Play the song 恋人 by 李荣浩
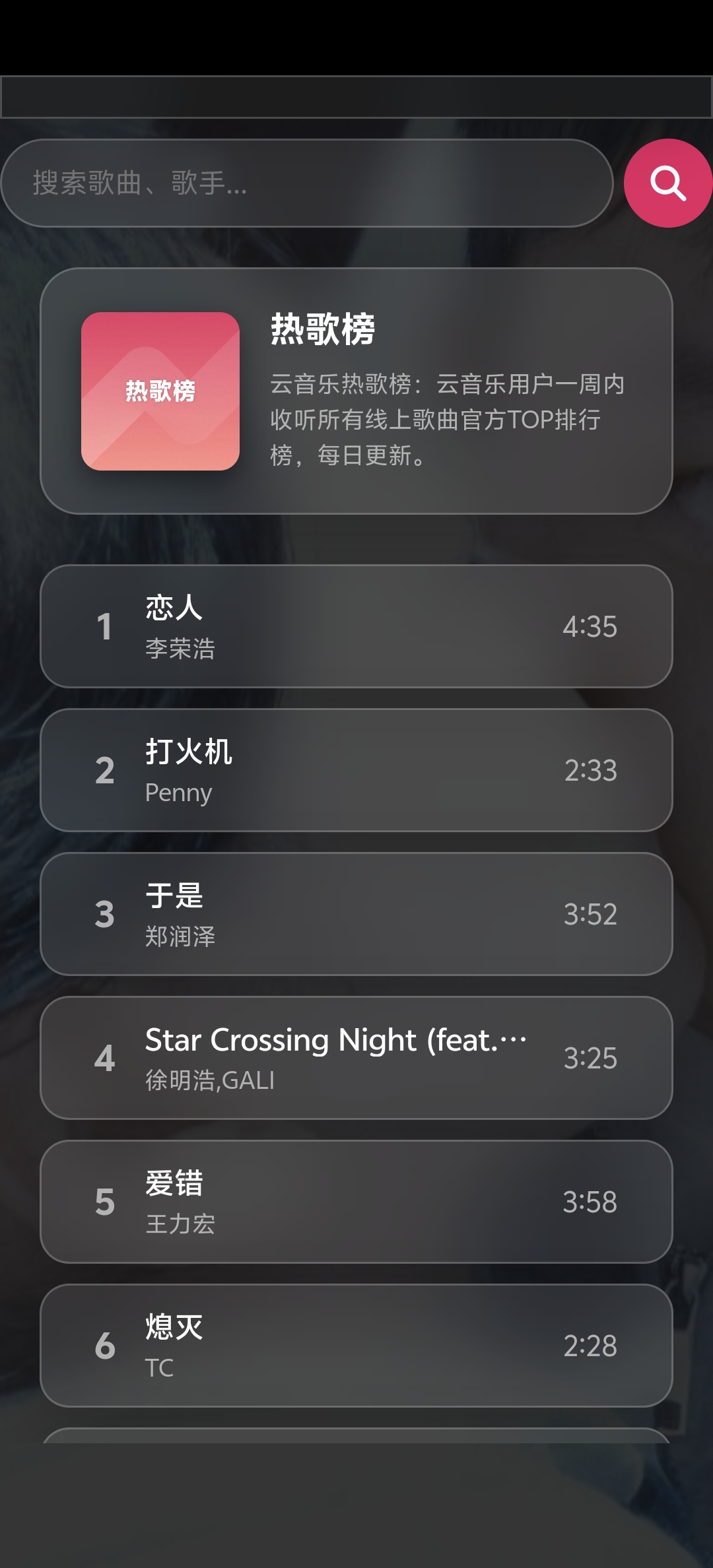 pos(356,626)
